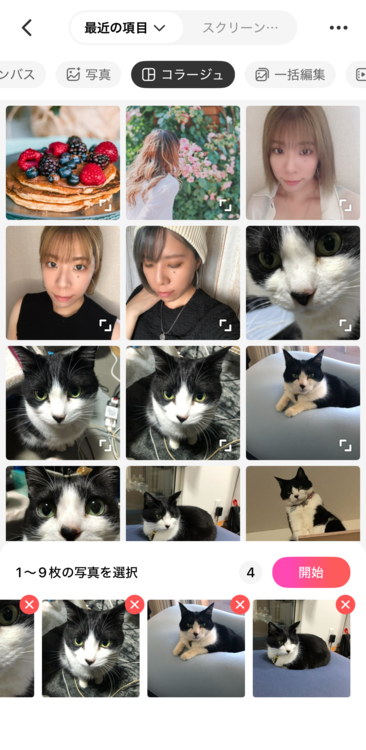This screenshot has height=750, width=366.
Task: Tap 開始 to start the collage
Action: tap(311, 572)
